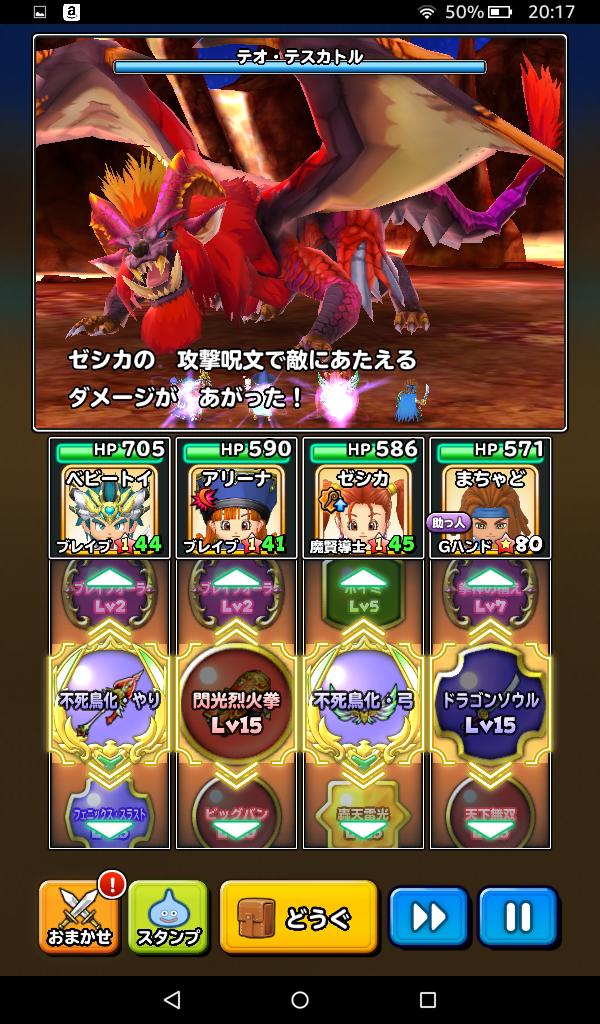Screen dimensions: 600x1024
Task: Pause the battle
Action: point(517,916)
